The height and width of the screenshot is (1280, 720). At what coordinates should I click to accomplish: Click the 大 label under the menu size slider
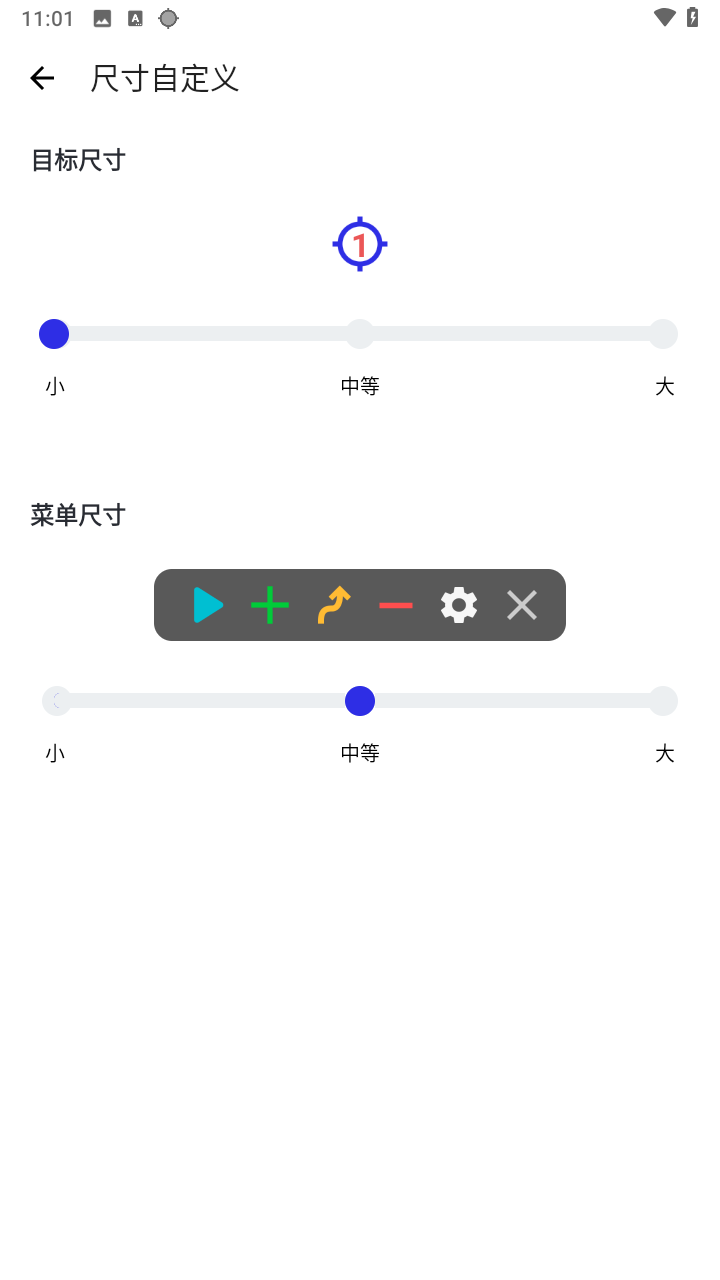[663, 752]
